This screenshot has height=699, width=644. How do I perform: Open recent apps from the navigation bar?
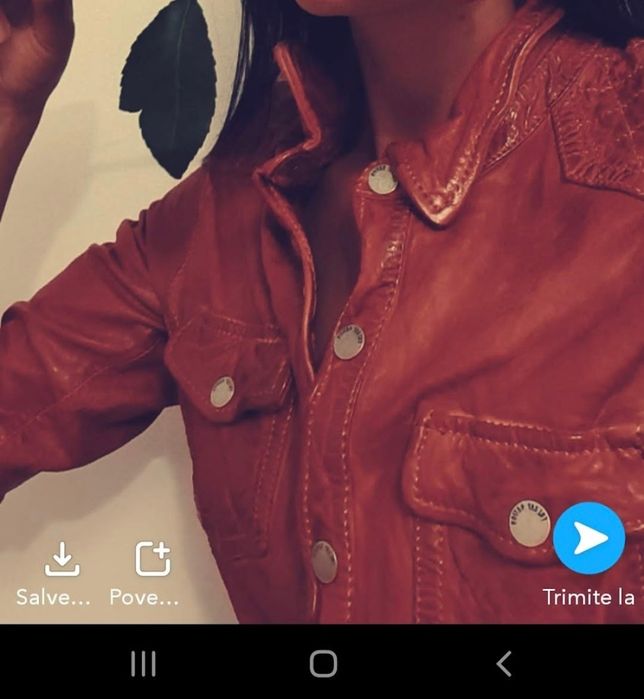tap(144, 663)
